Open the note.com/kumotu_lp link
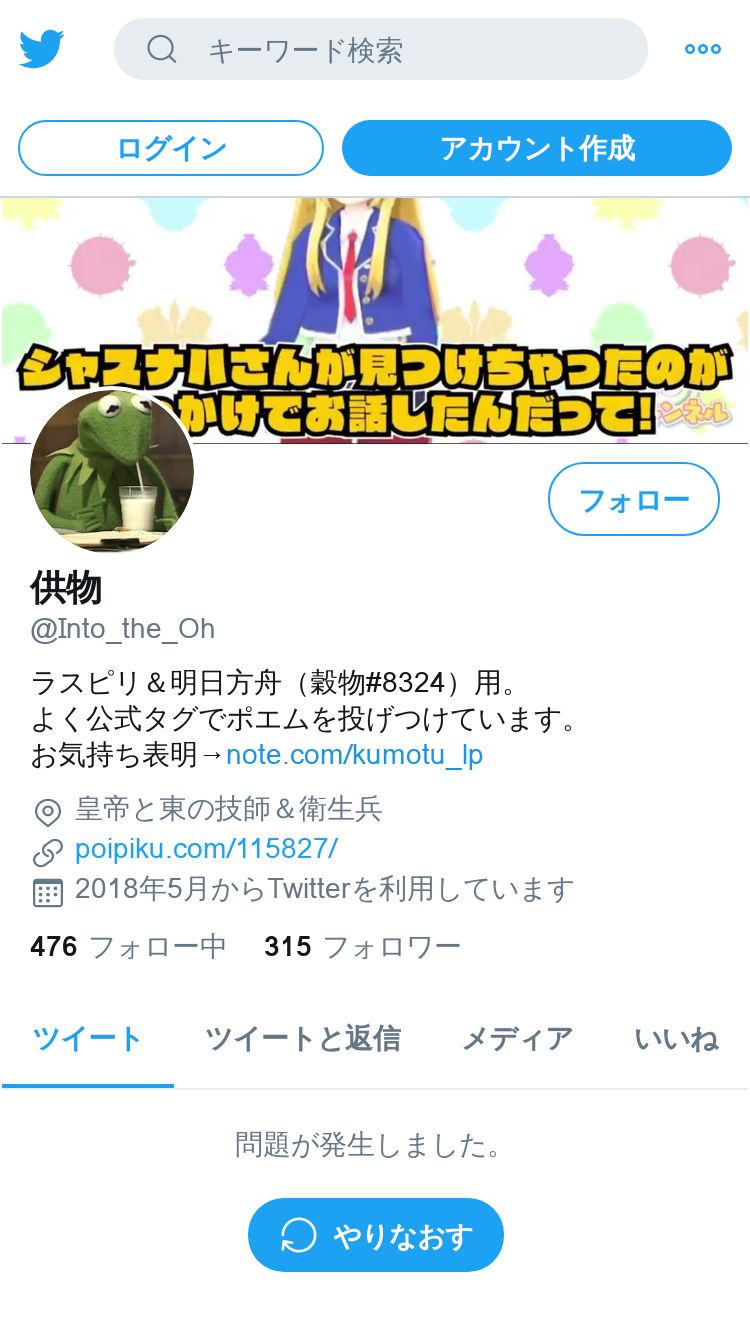The width and height of the screenshot is (750, 1334). 355,755
